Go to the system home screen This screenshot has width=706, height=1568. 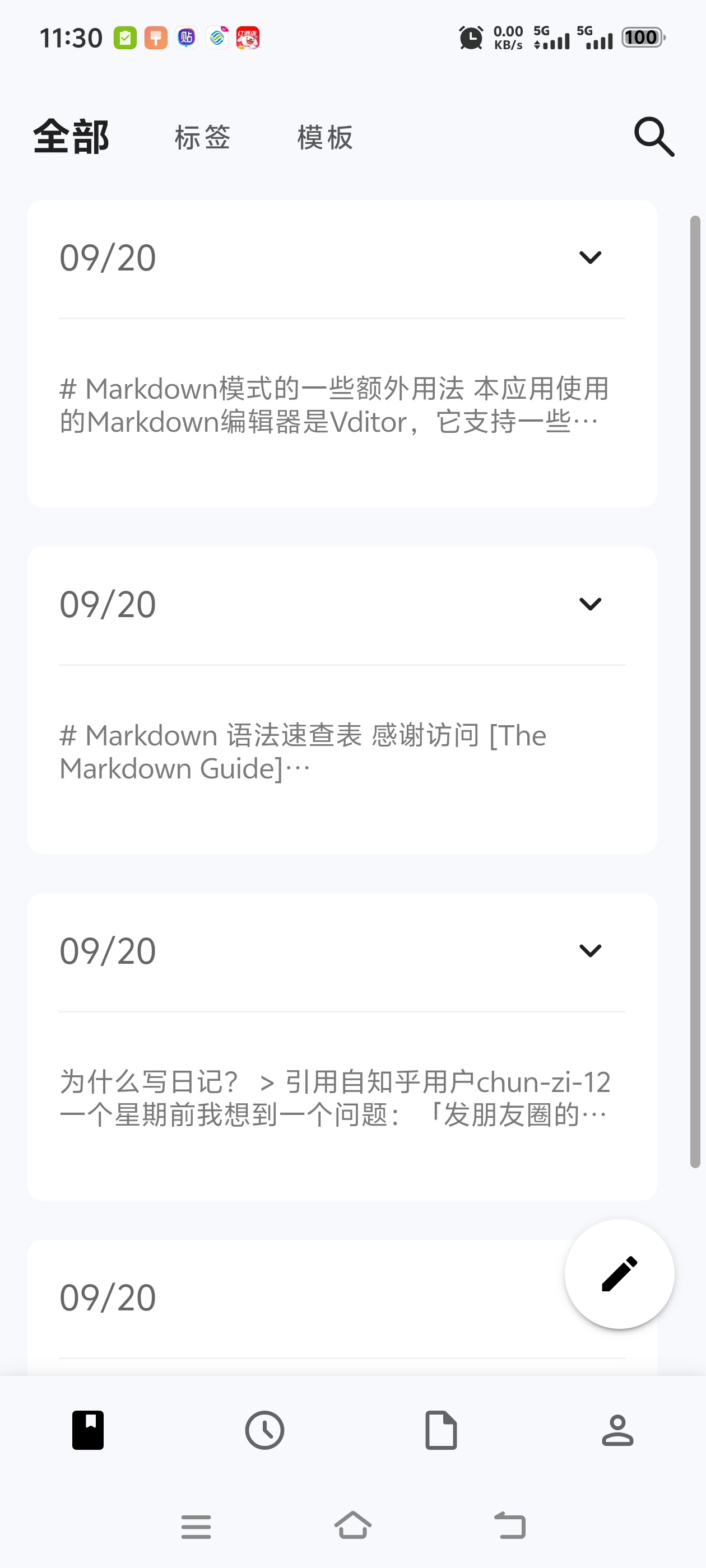[x=352, y=1525]
